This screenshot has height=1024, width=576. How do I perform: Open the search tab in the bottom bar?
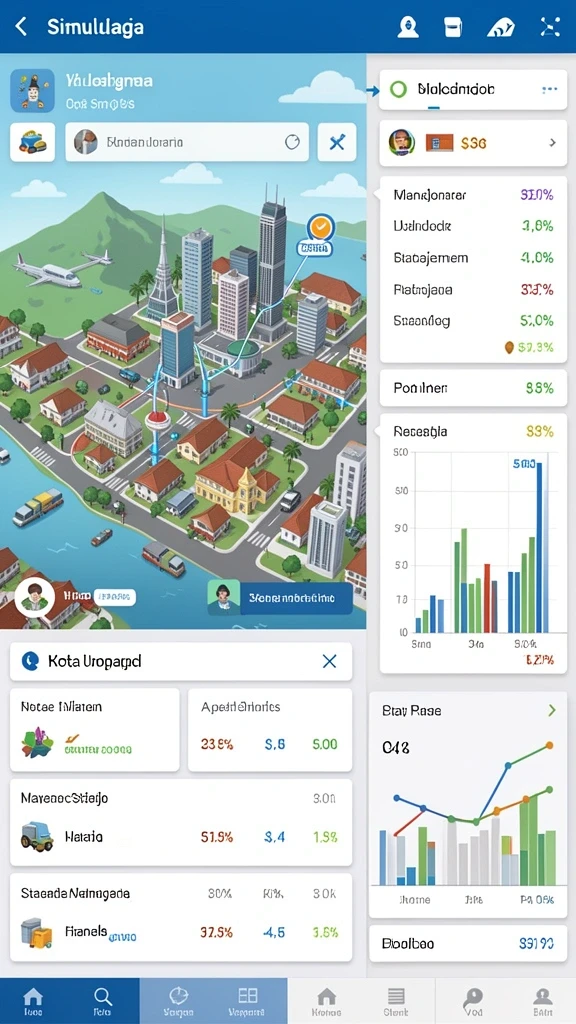click(x=103, y=1001)
